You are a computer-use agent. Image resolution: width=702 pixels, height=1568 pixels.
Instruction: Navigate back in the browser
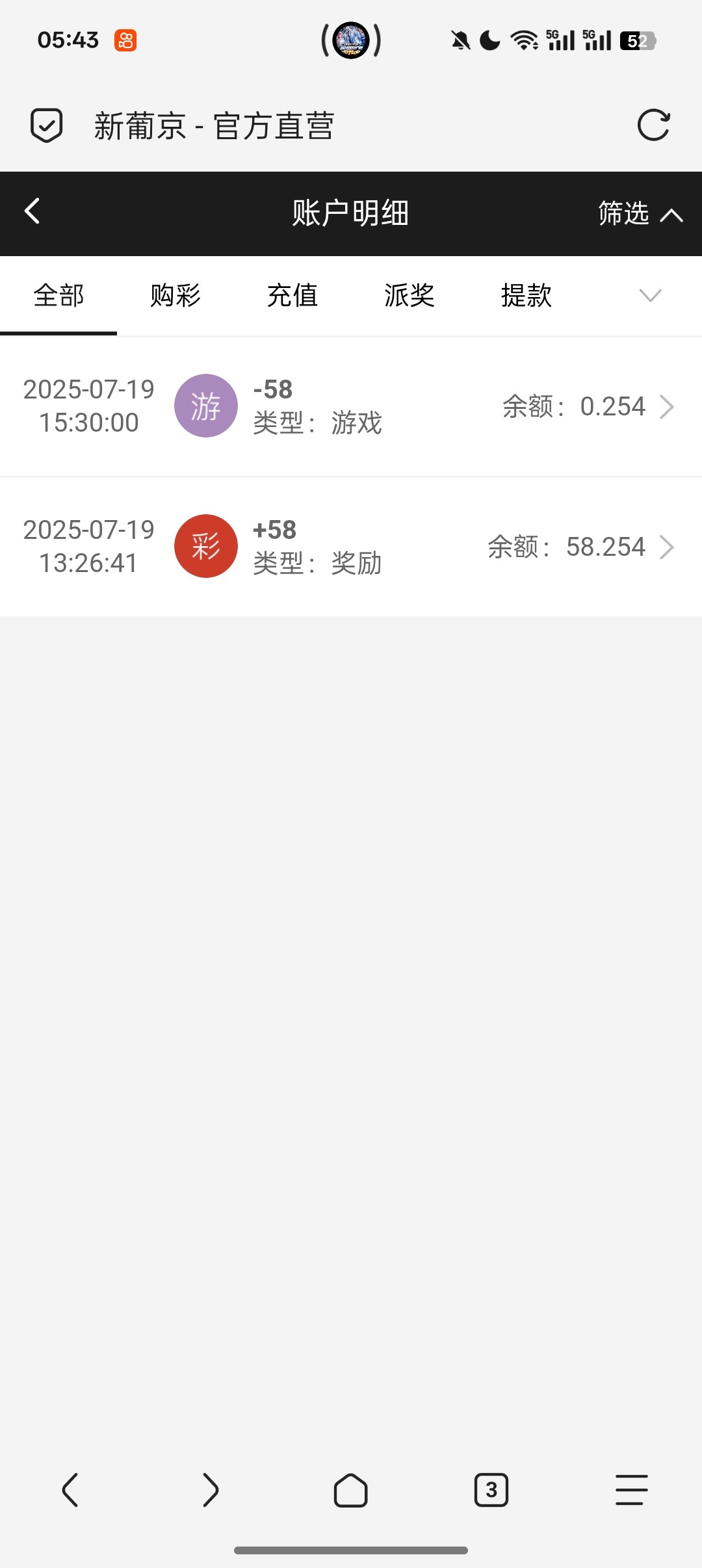[x=70, y=1489]
